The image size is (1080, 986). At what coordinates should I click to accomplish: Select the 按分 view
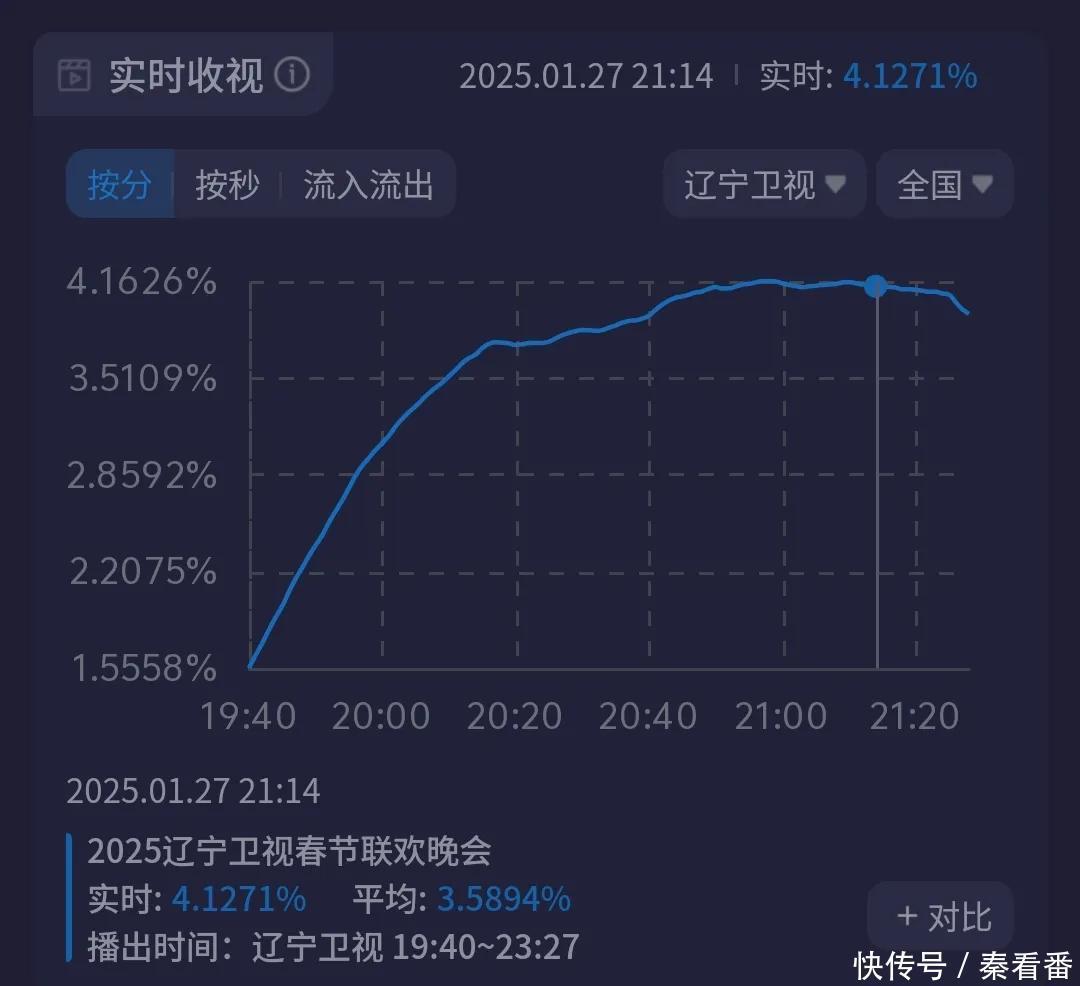point(120,184)
